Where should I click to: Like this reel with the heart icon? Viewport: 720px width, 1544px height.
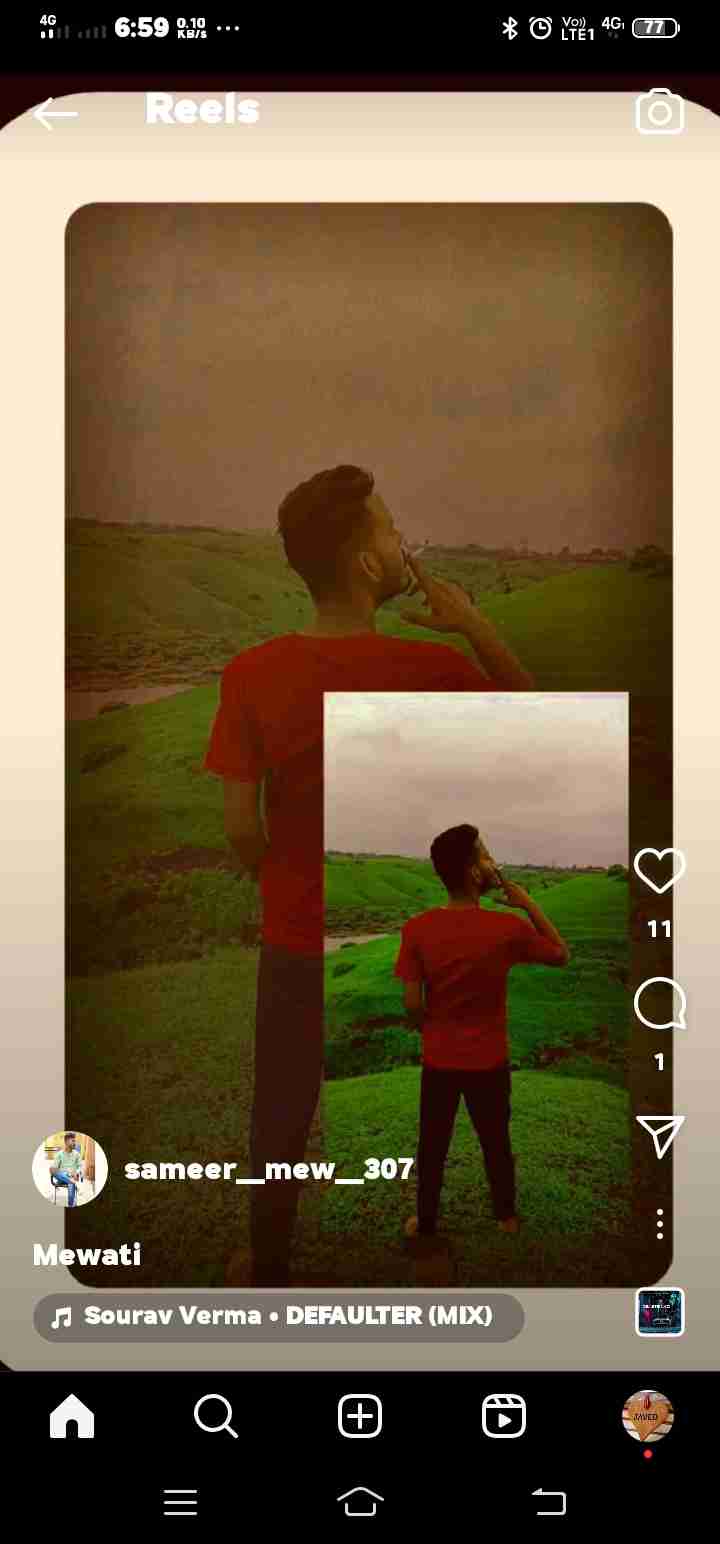659,870
